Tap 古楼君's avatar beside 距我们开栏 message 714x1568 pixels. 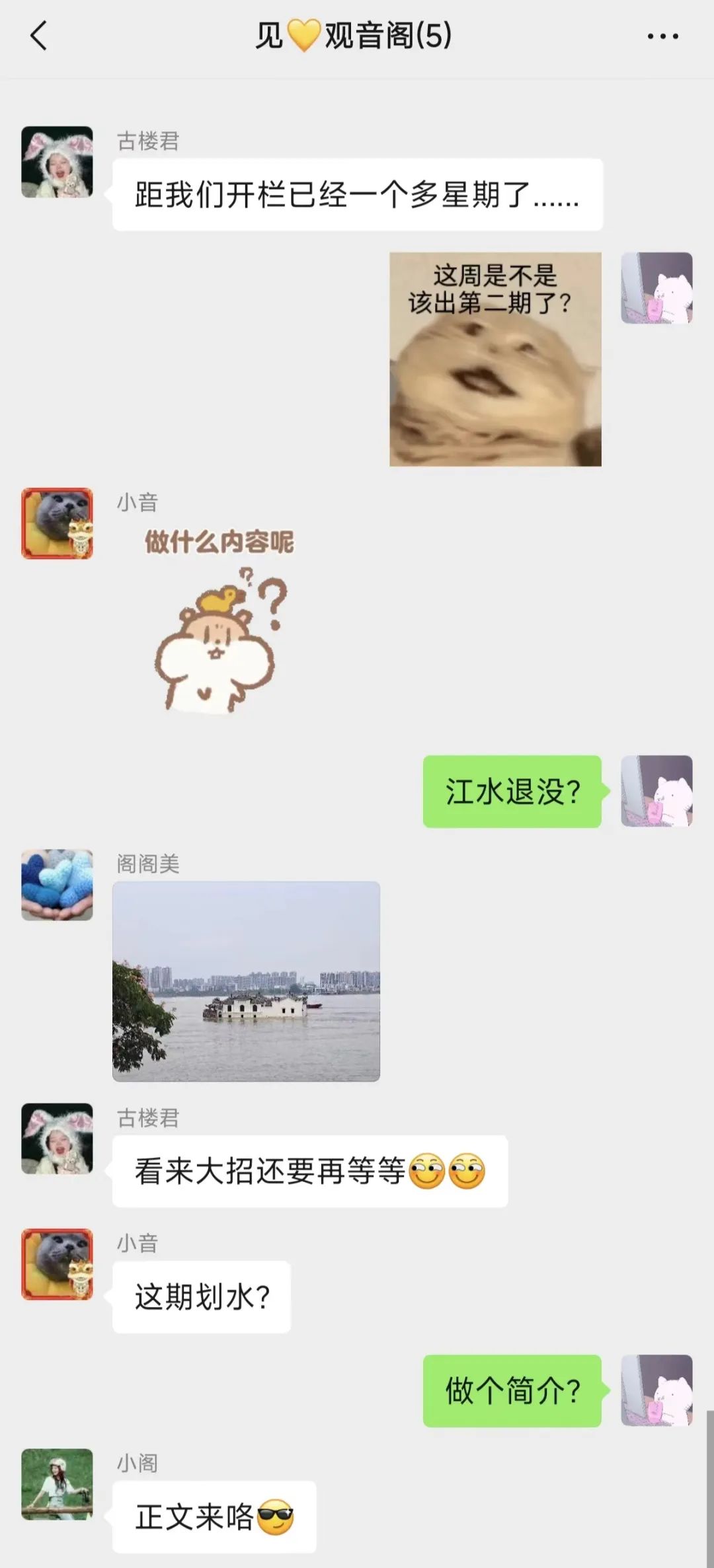(x=57, y=162)
